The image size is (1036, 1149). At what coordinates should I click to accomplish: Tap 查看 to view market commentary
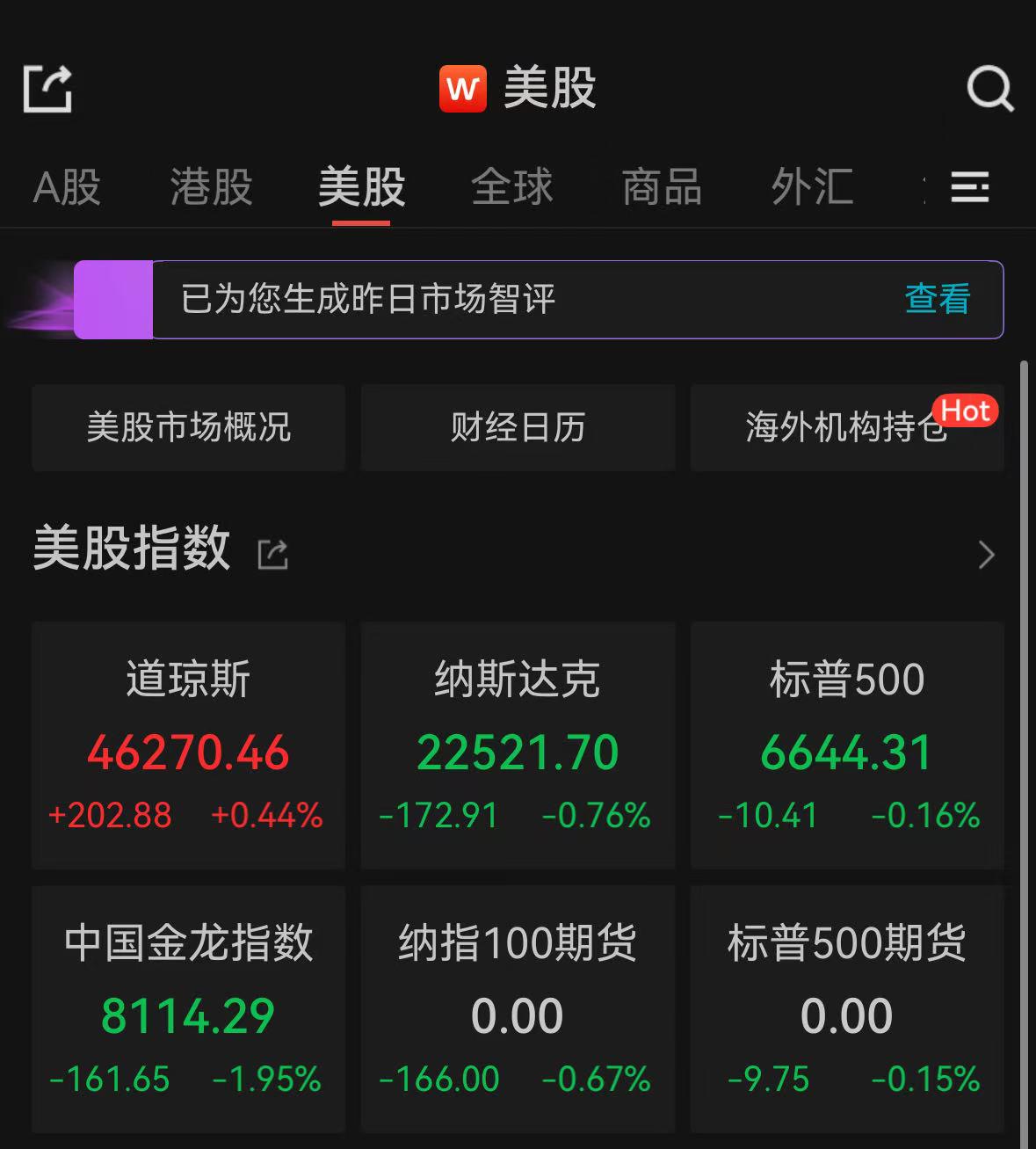point(937,299)
